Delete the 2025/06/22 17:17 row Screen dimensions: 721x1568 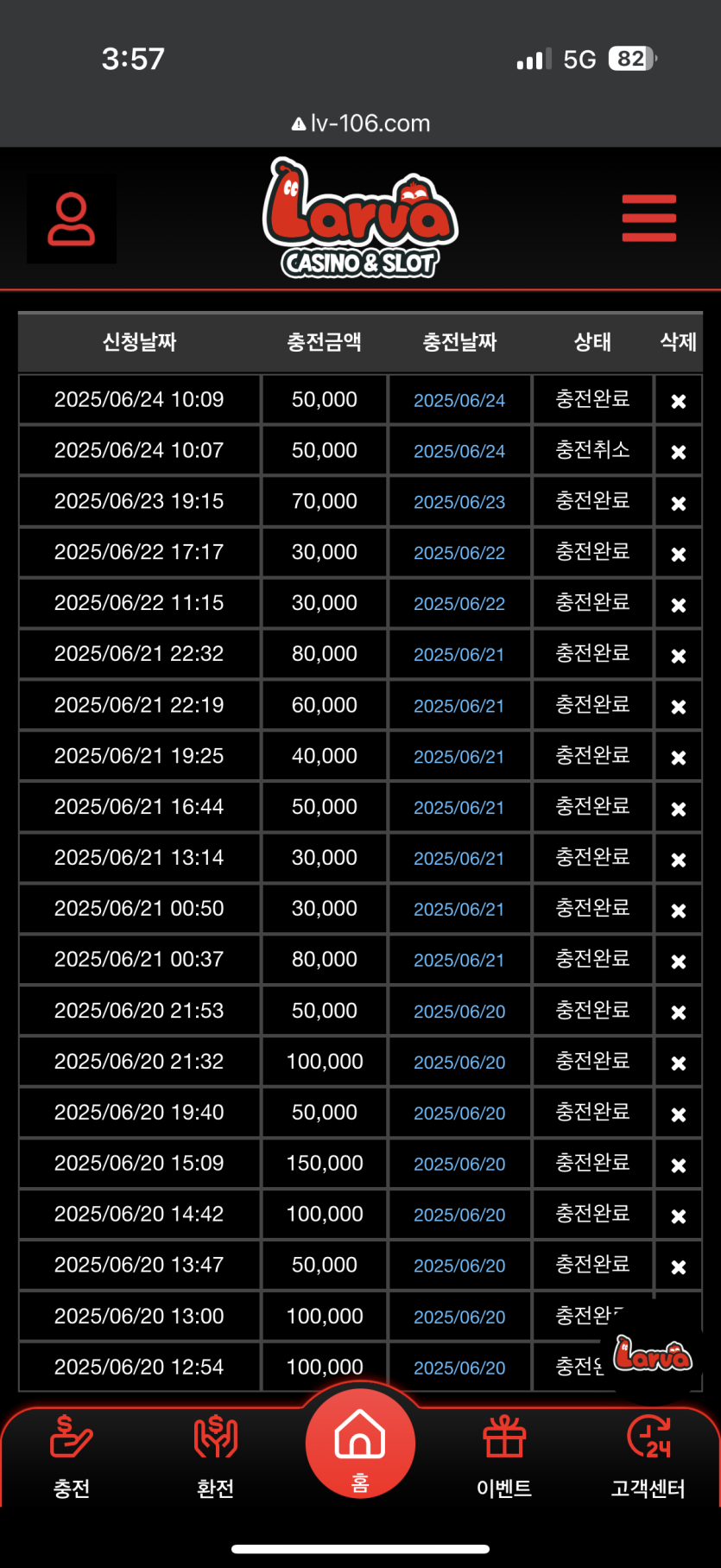coord(679,554)
